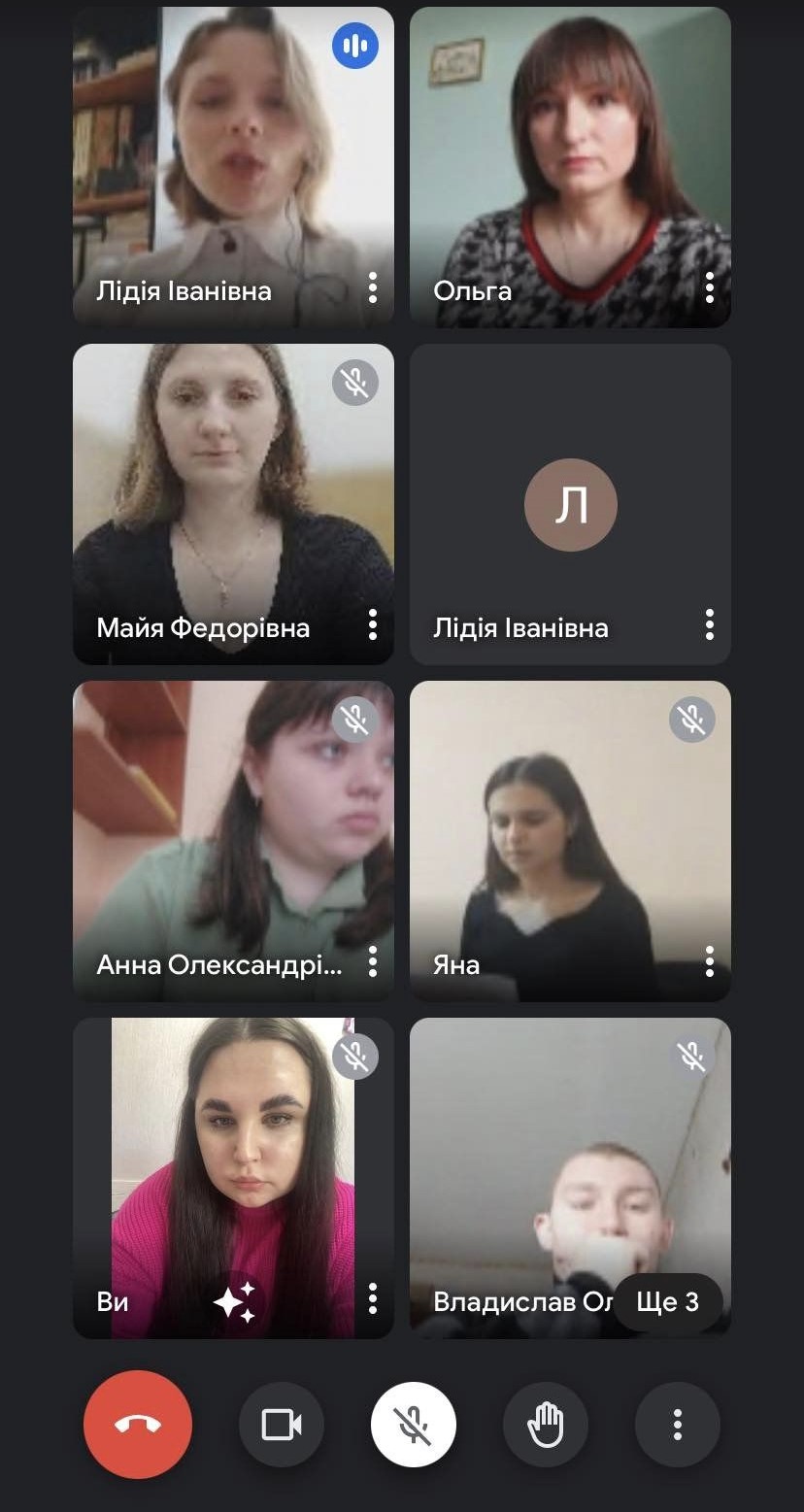Open options for Яна's video tile
This screenshot has width=804, height=1512.
710,961
